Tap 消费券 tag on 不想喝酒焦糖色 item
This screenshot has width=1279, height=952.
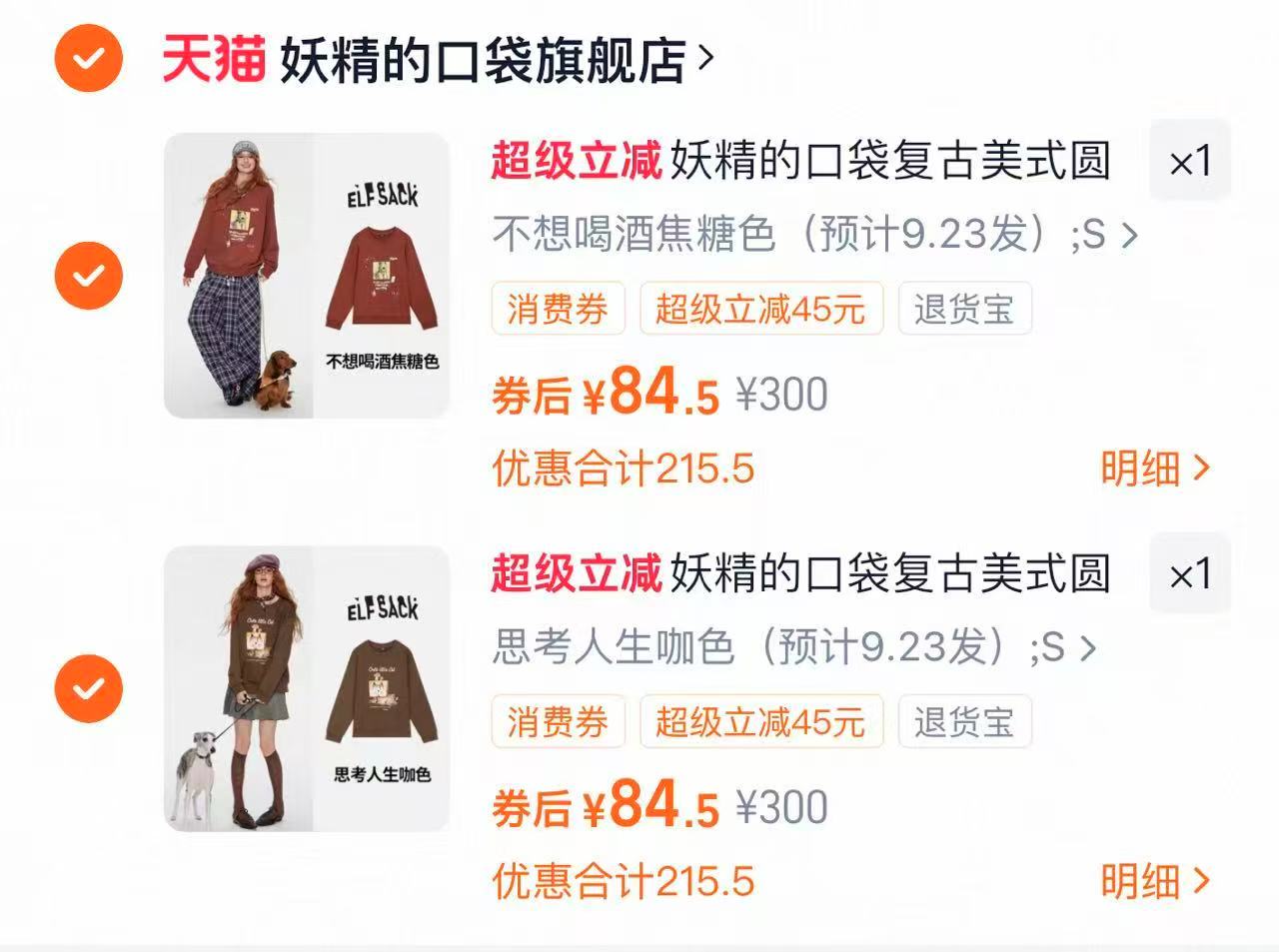point(558,309)
